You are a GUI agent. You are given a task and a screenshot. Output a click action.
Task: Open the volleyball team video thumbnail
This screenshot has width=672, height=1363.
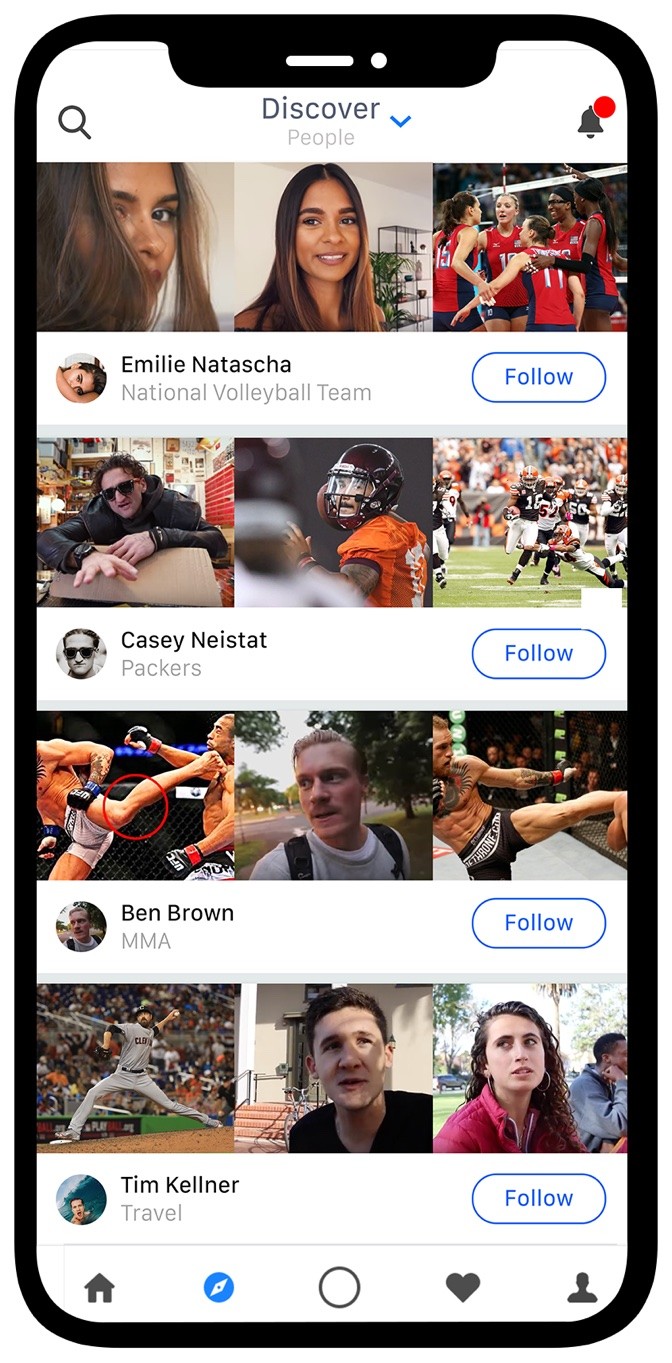(529, 247)
